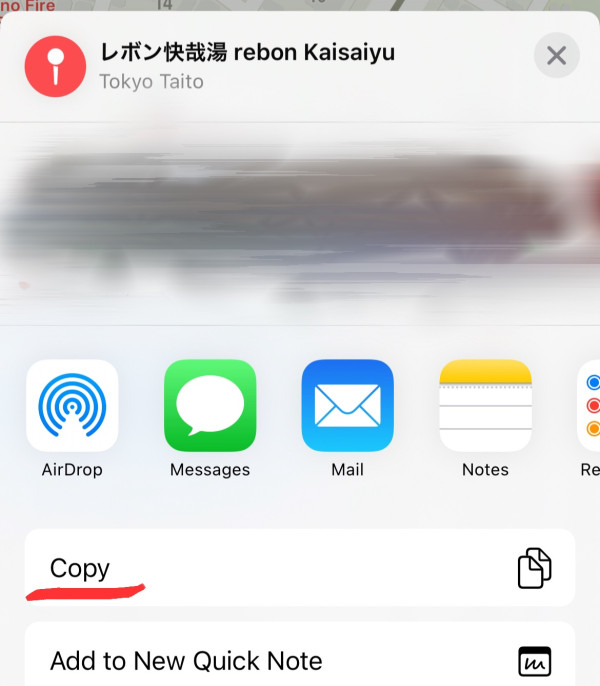The width and height of the screenshot is (600, 686).
Task: Share the location to Reminders
Action: click(x=590, y=405)
